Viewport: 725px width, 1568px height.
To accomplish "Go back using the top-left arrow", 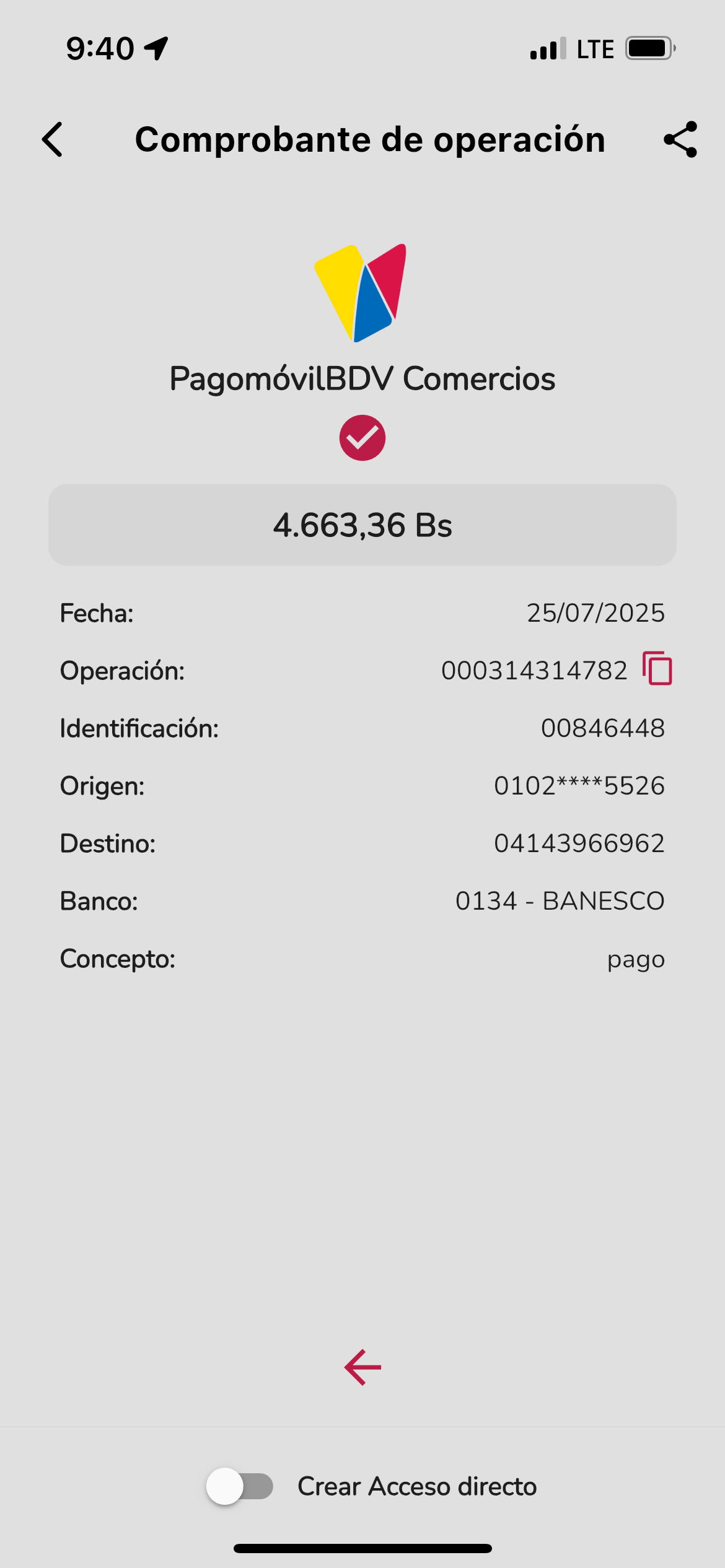I will [53, 139].
